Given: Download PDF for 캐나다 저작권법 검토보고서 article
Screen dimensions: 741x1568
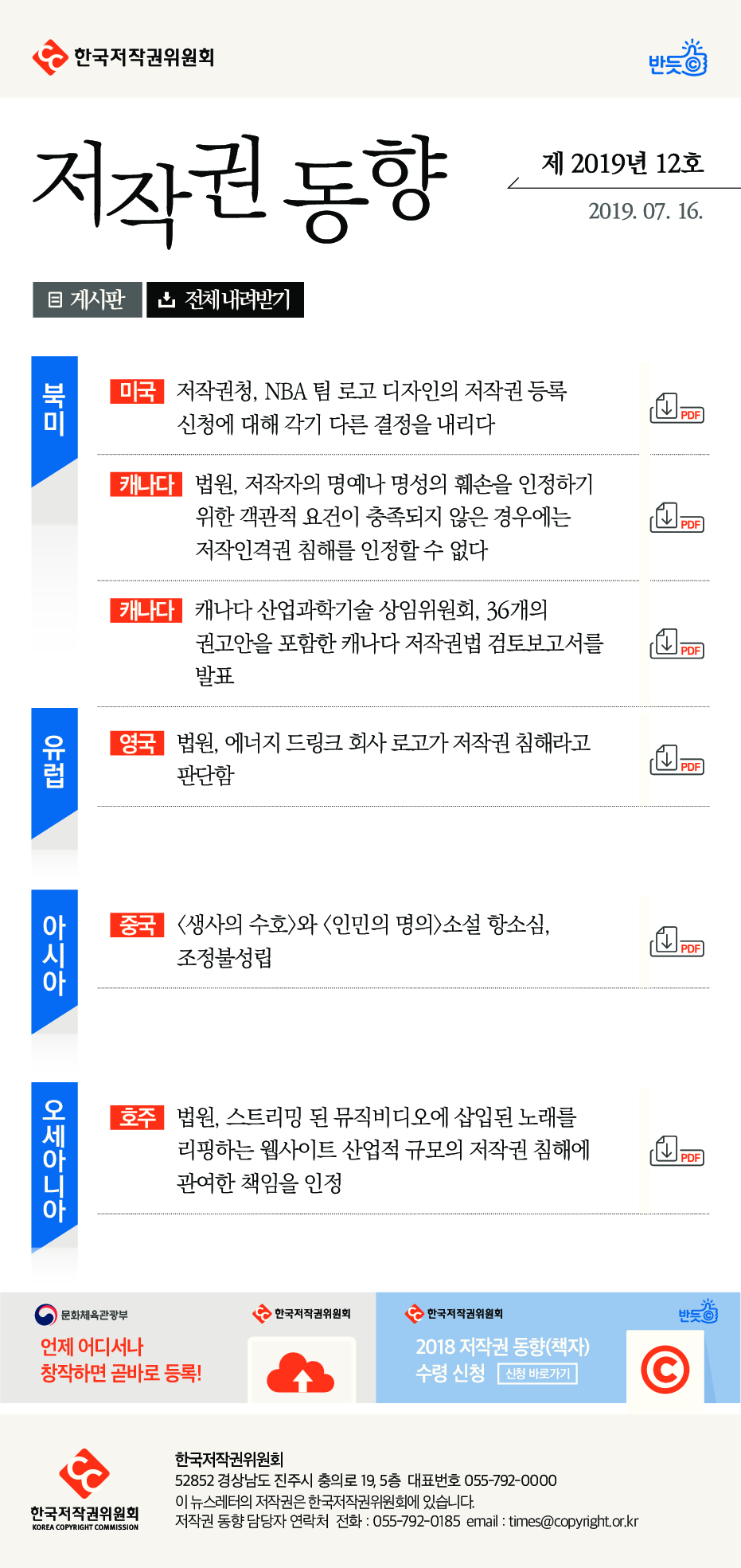Looking at the screenshot, I should coord(677,643).
